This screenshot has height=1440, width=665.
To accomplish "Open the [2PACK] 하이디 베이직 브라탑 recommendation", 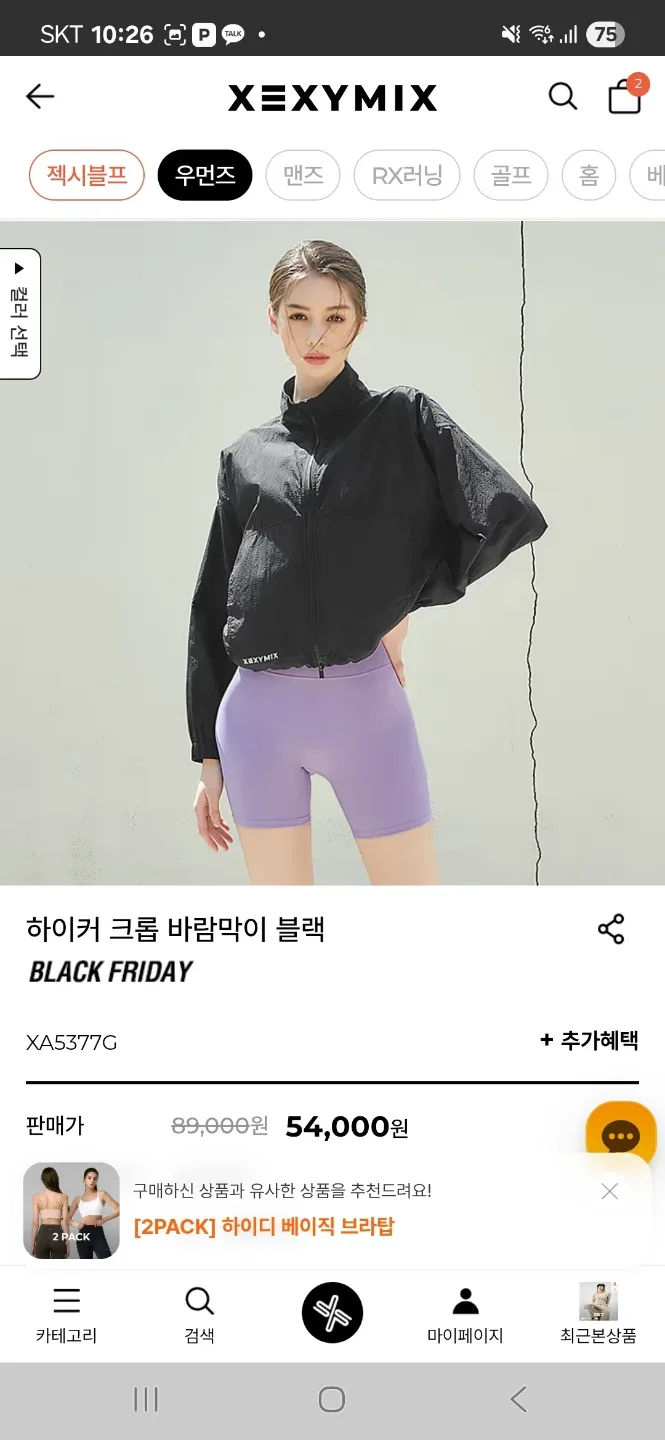I will click(264, 1226).
